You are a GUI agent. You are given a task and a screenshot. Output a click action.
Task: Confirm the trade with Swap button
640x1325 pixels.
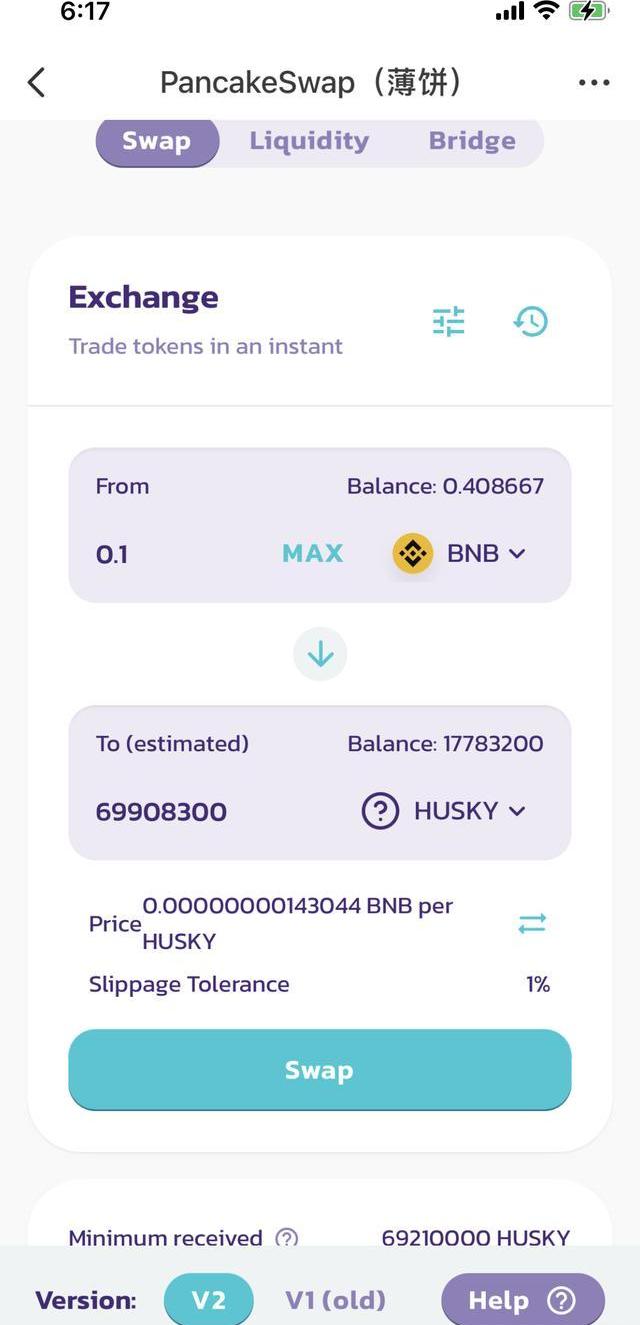pyautogui.click(x=320, y=1070)
